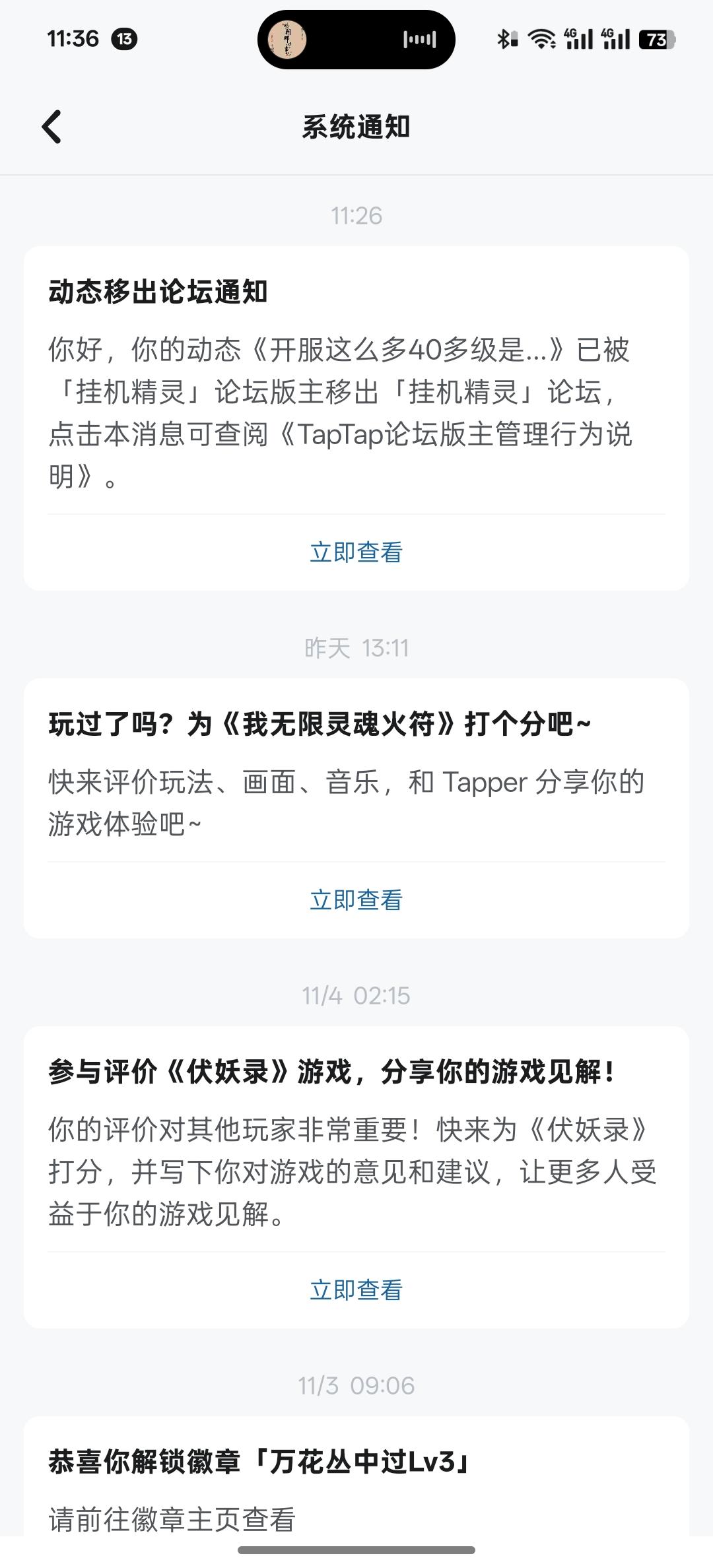Select the second 4G signal indicator

[617, 40]
